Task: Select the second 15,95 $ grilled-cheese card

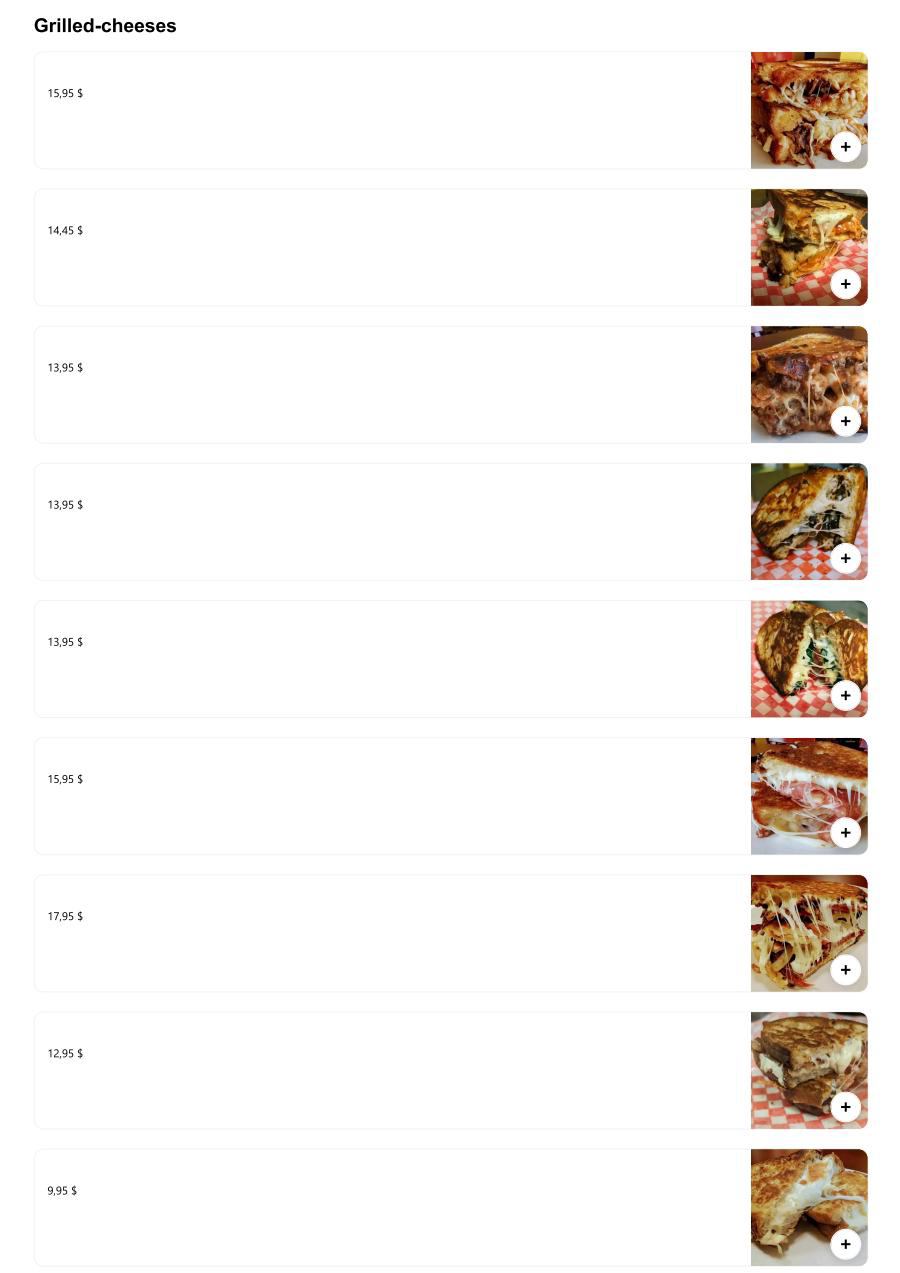Action: [390, 796]
